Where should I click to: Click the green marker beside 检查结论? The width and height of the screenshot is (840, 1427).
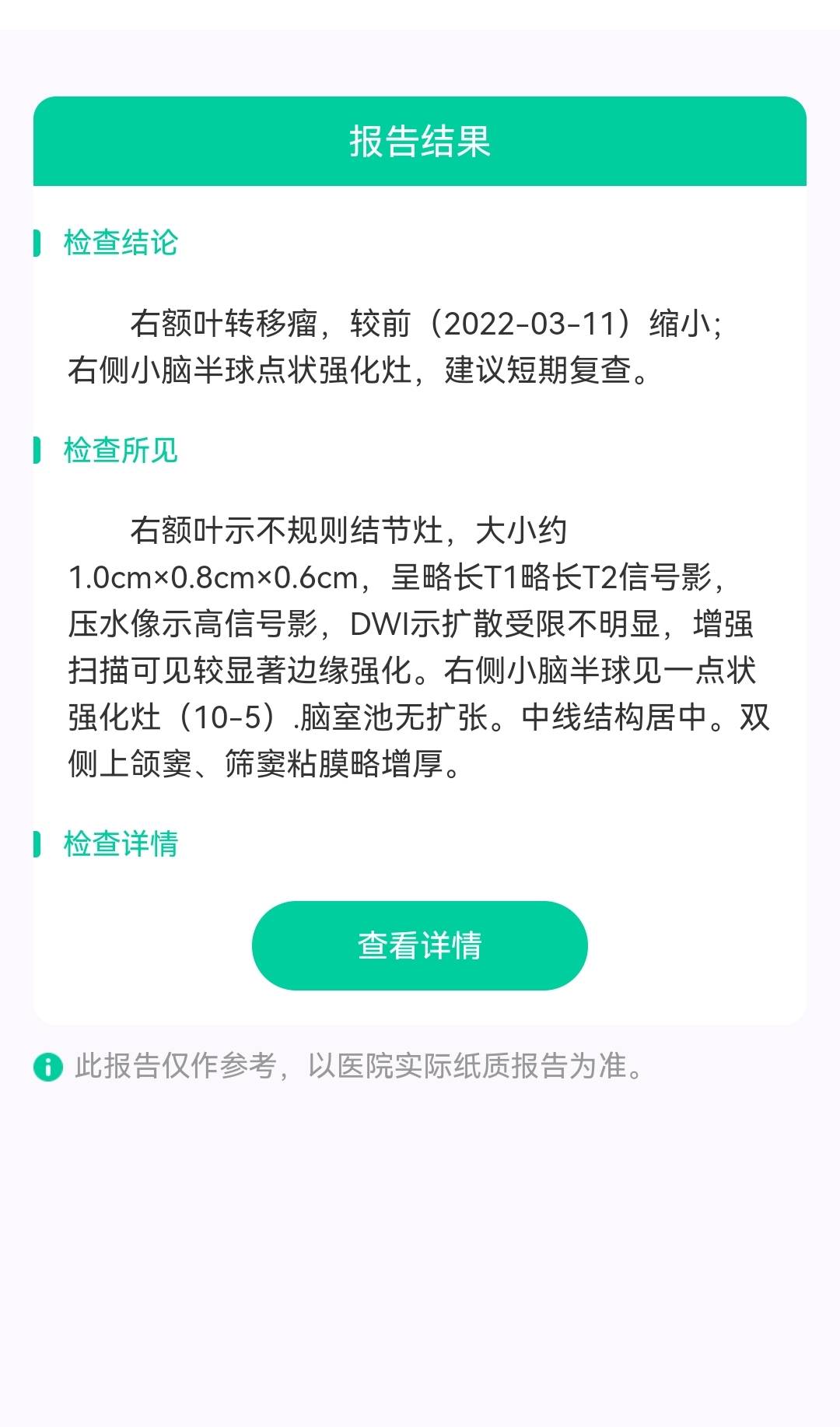pyautogui.click(x=36, y=244)
